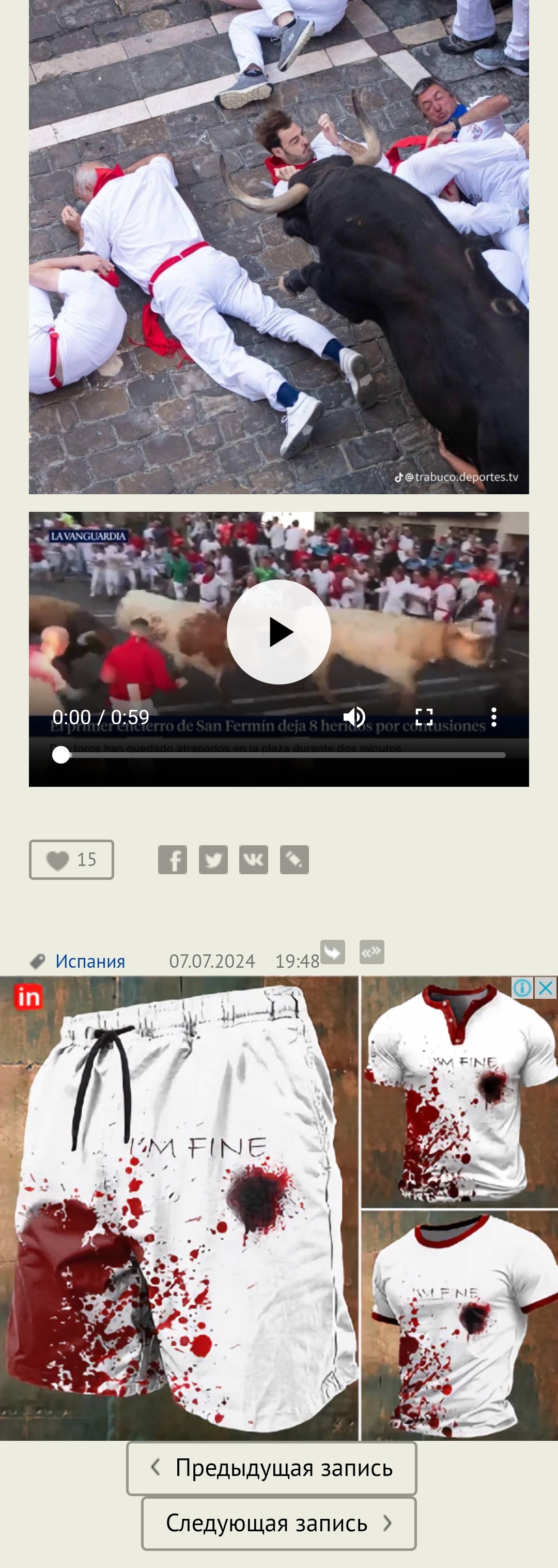Share the post on Facebook

point(172,859)
